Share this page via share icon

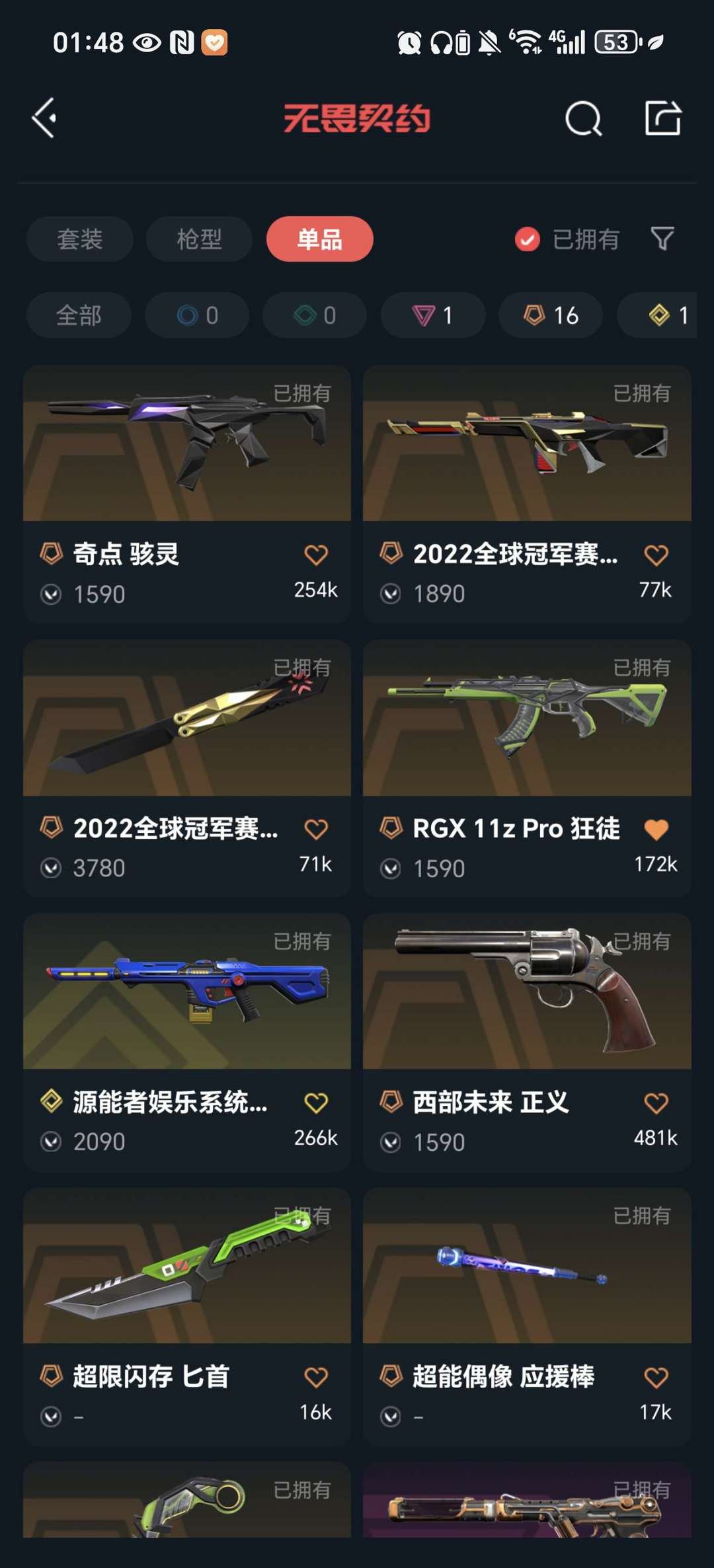point(662,119)
